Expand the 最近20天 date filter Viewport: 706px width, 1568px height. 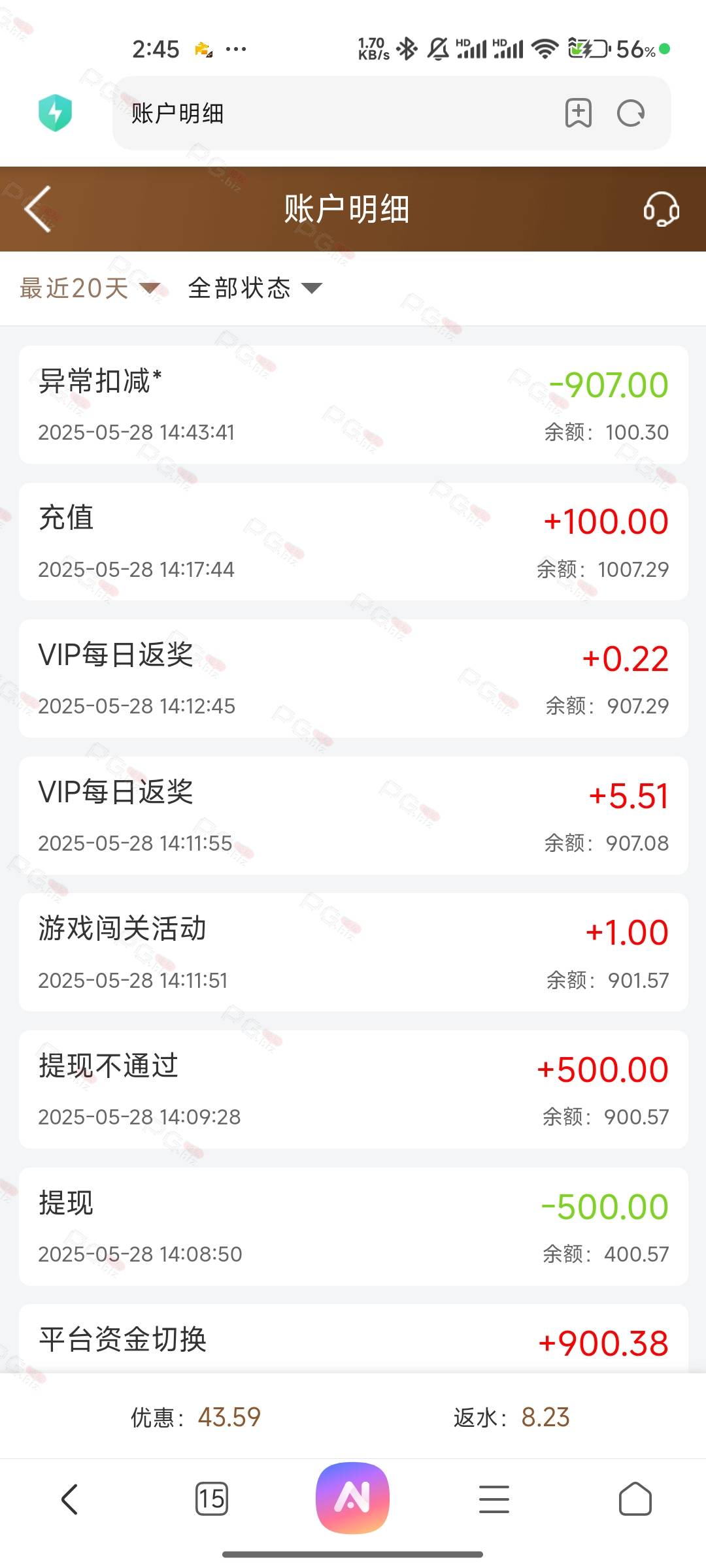(x=90, y=288)
